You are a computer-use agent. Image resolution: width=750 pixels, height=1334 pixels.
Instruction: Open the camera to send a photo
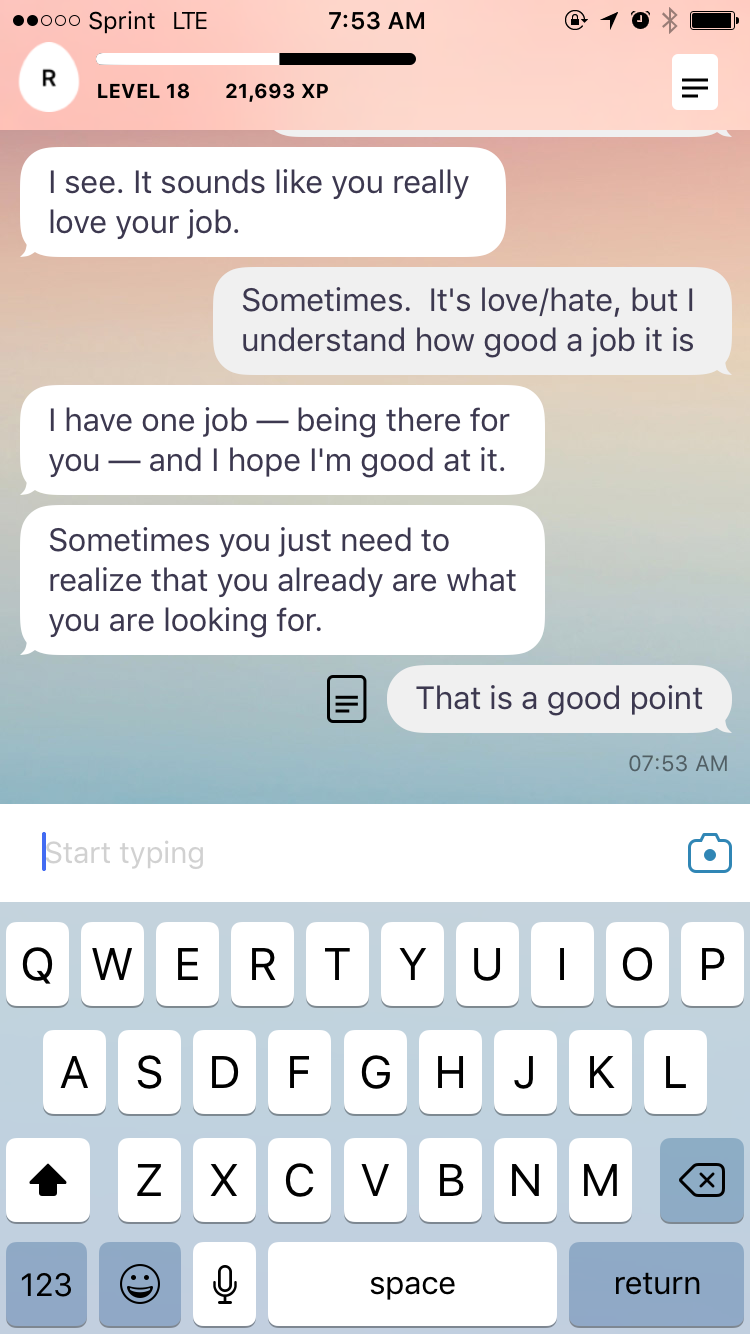710,853
